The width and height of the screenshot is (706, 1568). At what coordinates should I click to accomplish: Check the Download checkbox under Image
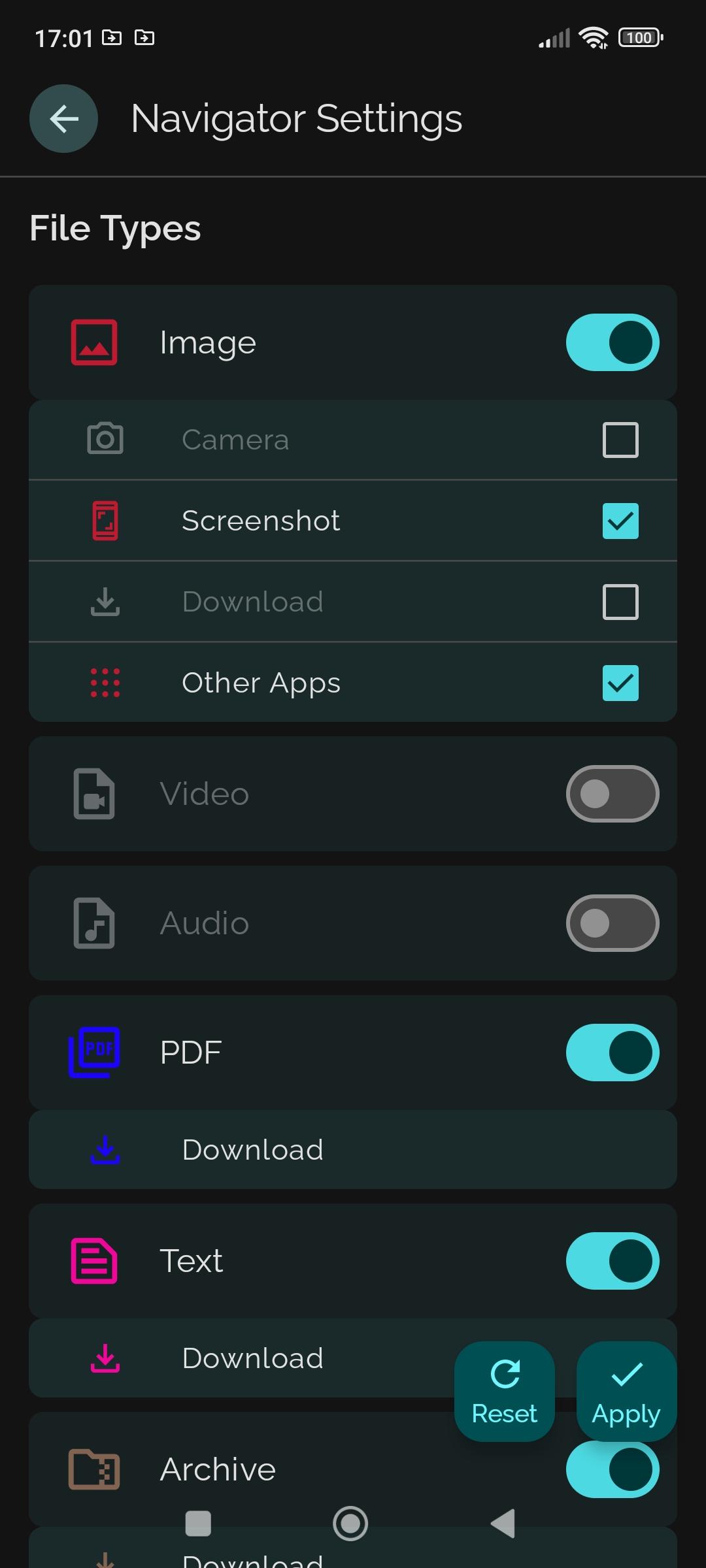(x=620, y=602)
